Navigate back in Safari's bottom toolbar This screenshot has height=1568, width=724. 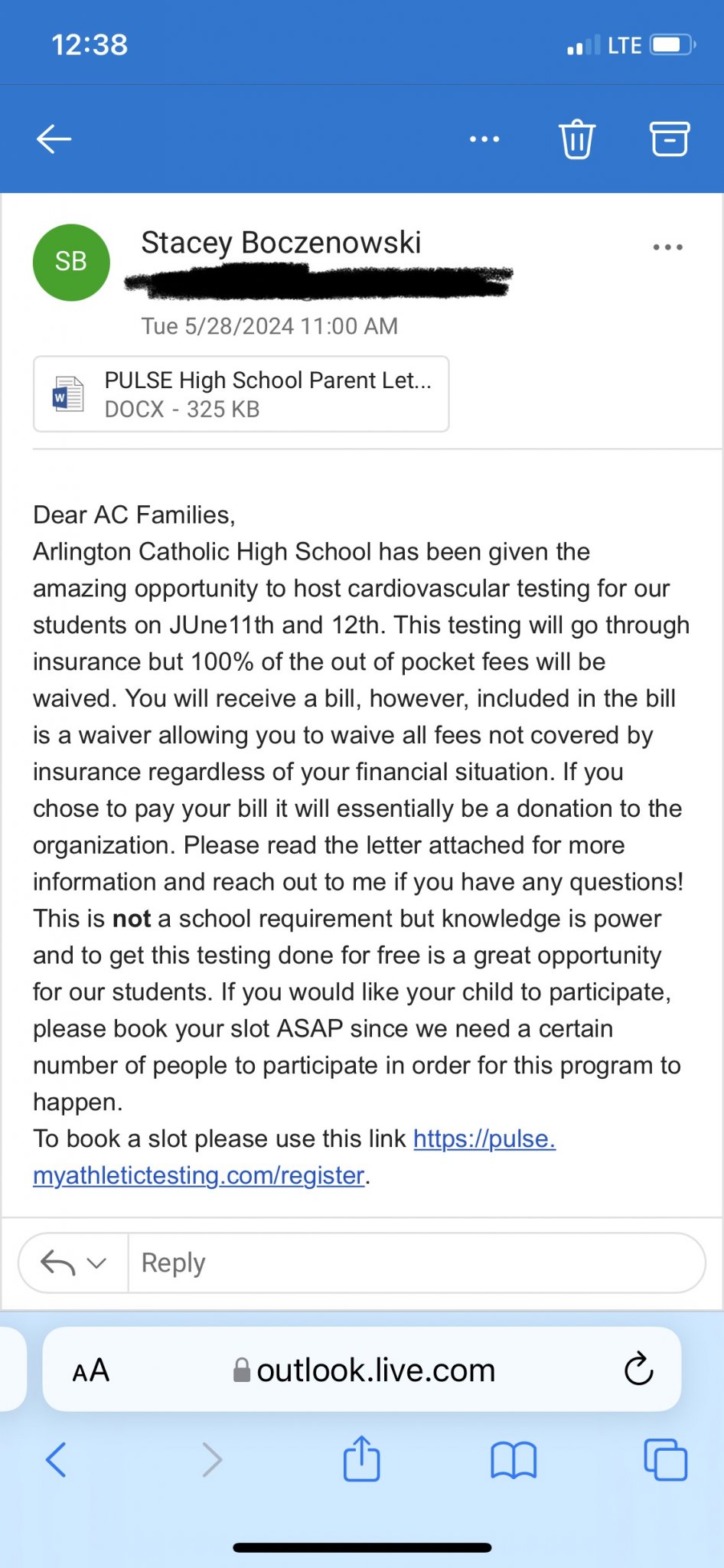57,1459
